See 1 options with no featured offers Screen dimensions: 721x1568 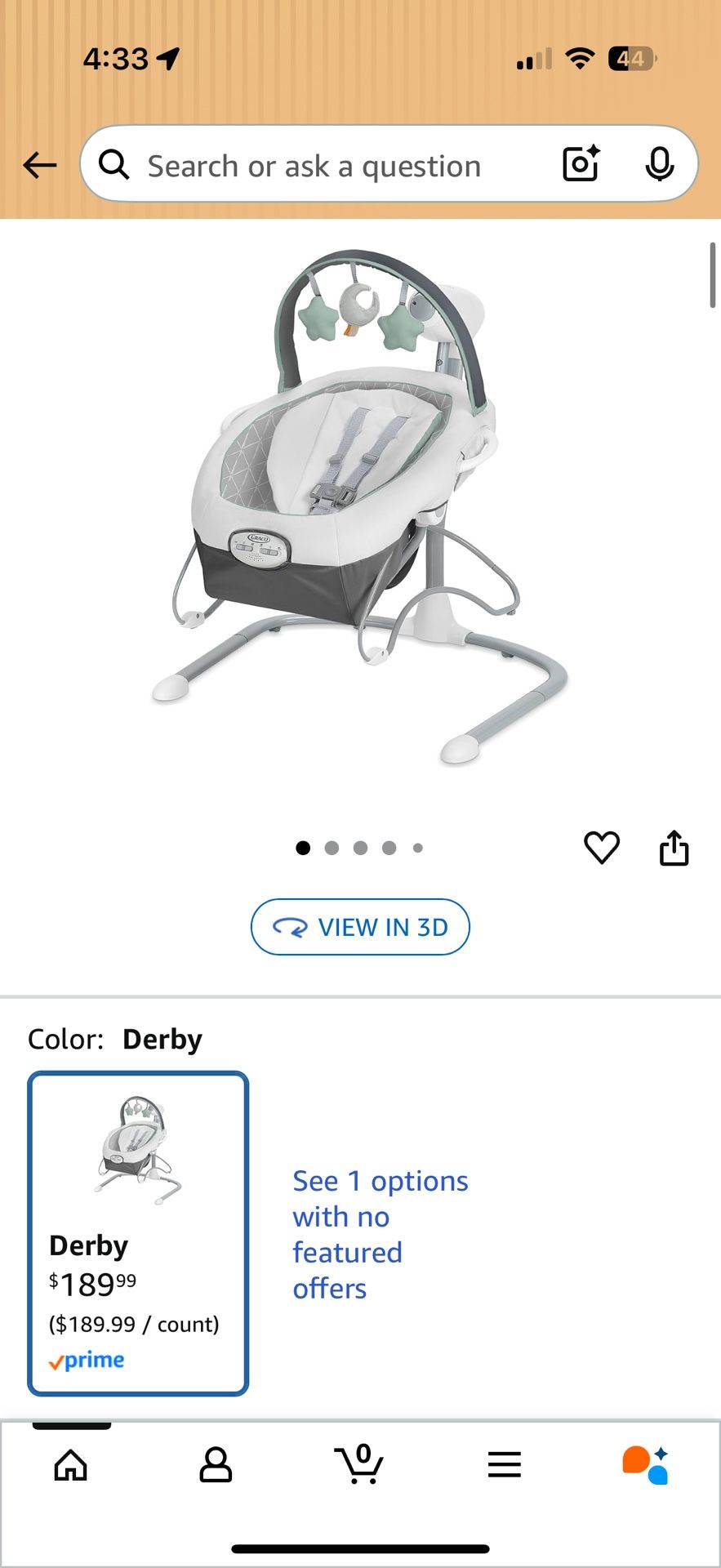[x=381, y=1234]
